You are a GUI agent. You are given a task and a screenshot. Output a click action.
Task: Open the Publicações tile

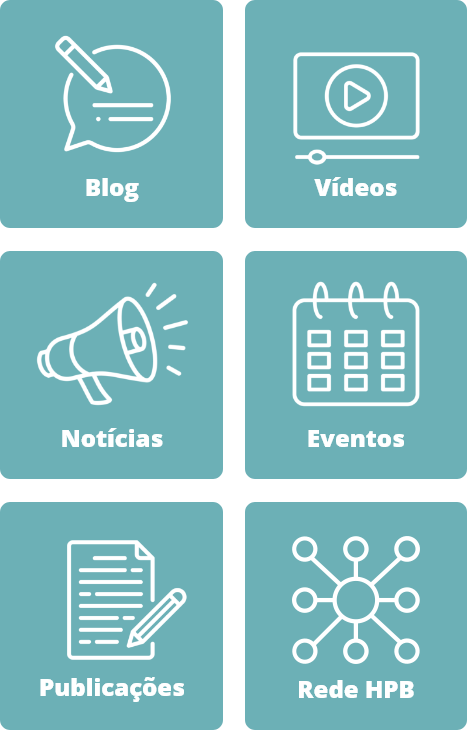tap(111, 615)
